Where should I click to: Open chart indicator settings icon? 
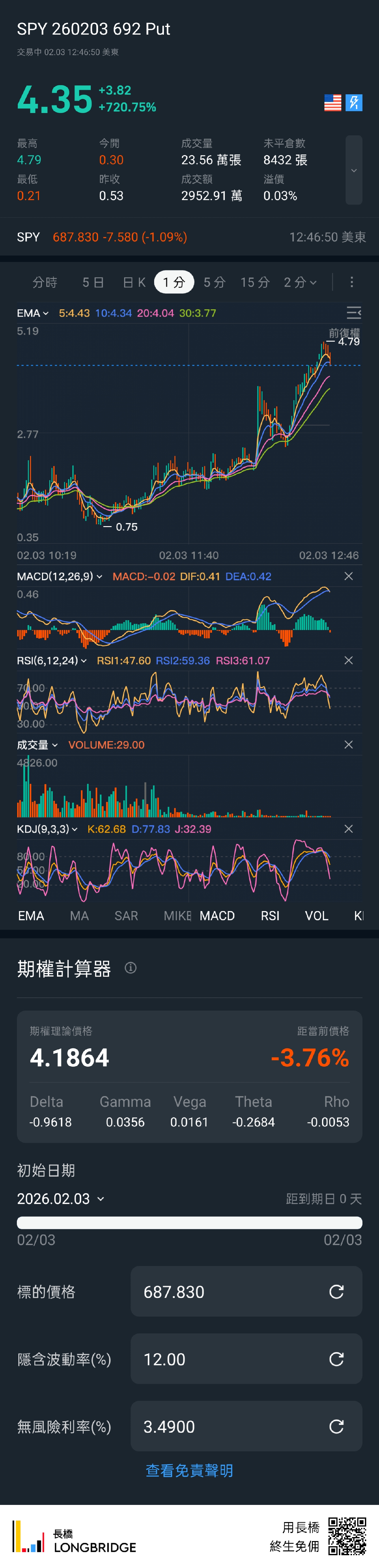click(353, 313)
